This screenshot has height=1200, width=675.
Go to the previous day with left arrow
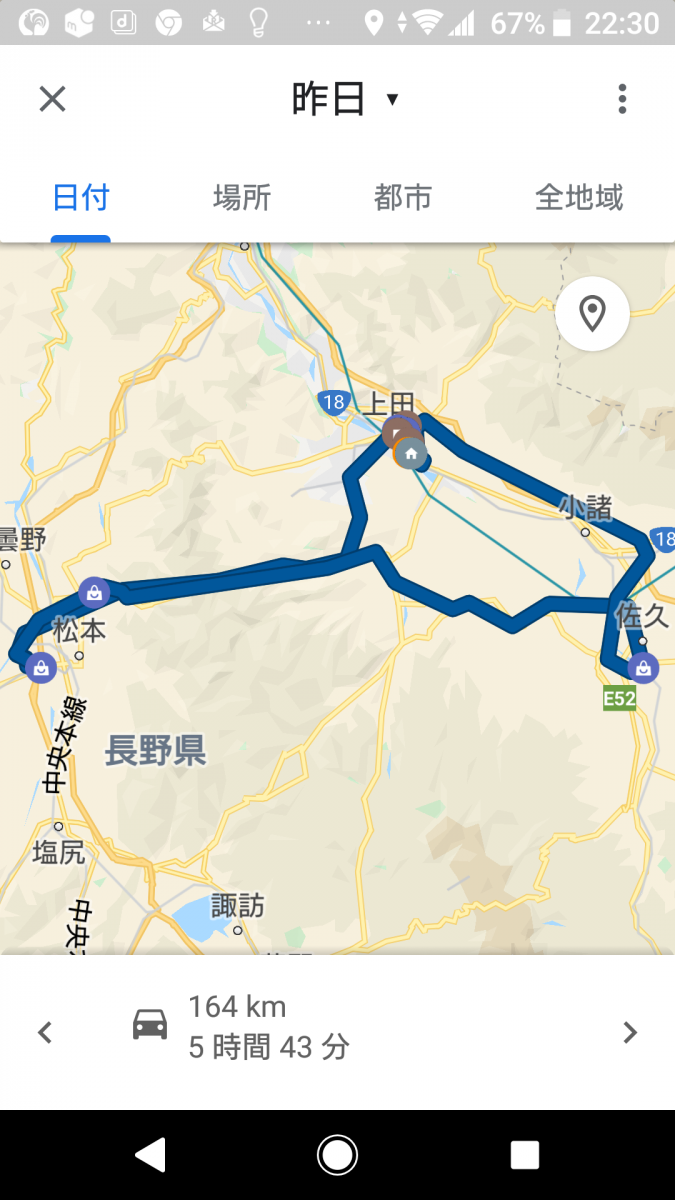[x=44, y=1032]
